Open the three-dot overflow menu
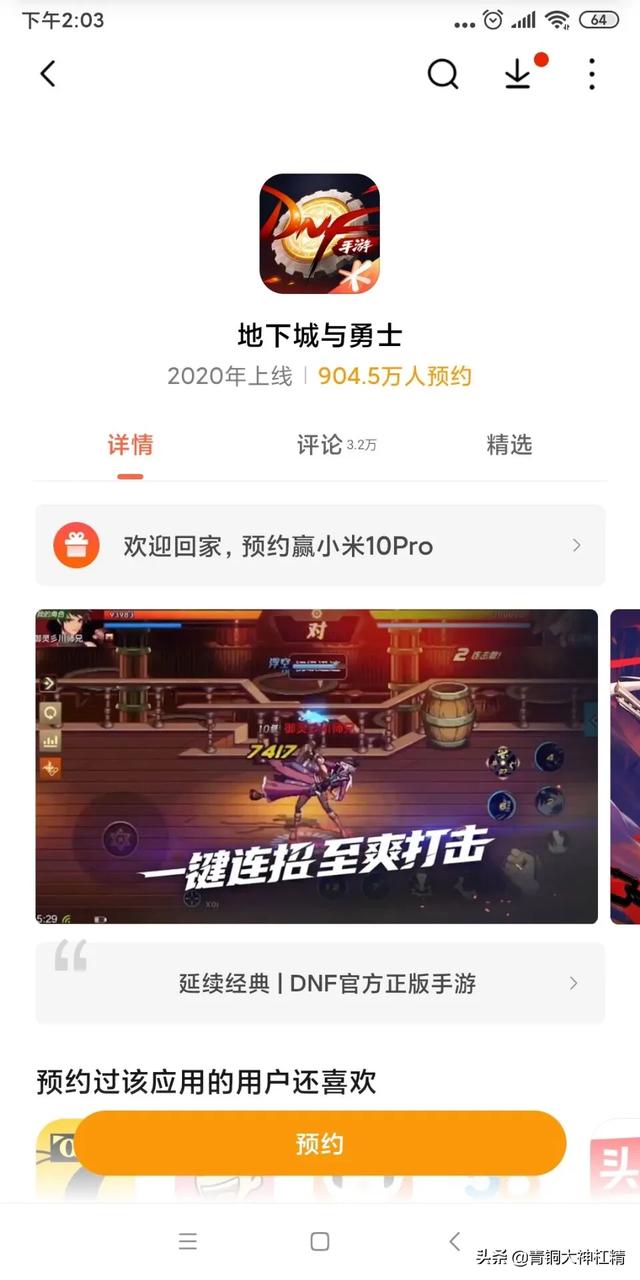Screen dimensions: 640x1280 pyautogui.click(x=592, y=74)
